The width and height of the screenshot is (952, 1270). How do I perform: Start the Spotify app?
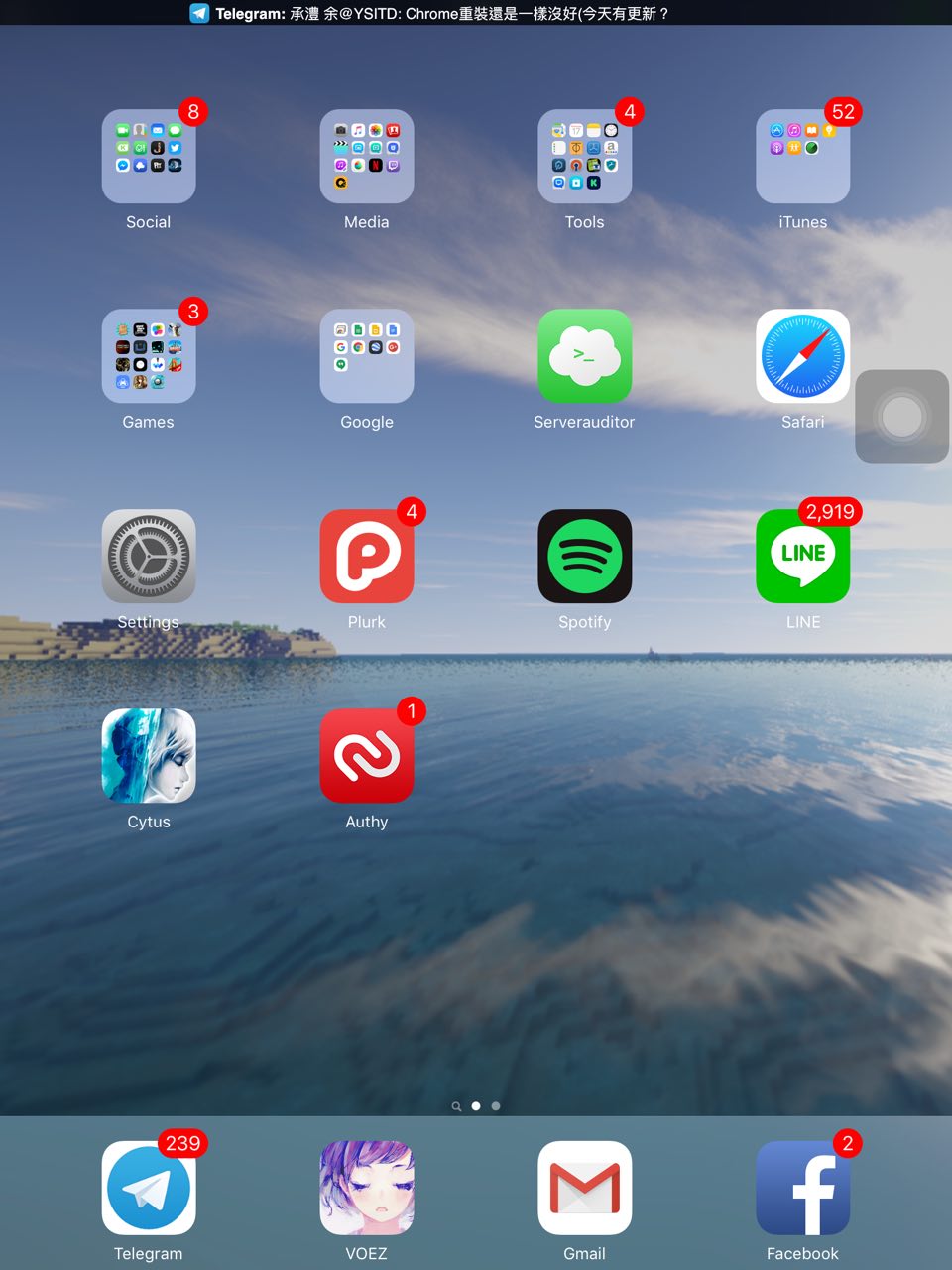pyautogui.click(x=585, y=557)
